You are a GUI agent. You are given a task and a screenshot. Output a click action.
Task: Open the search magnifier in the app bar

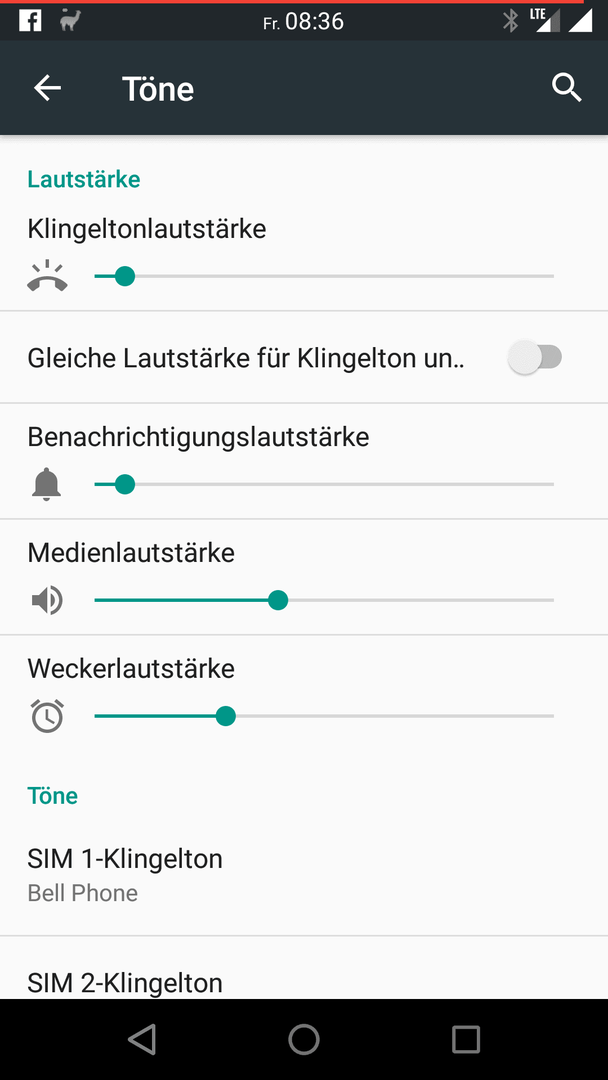click(x=567, y=88)
